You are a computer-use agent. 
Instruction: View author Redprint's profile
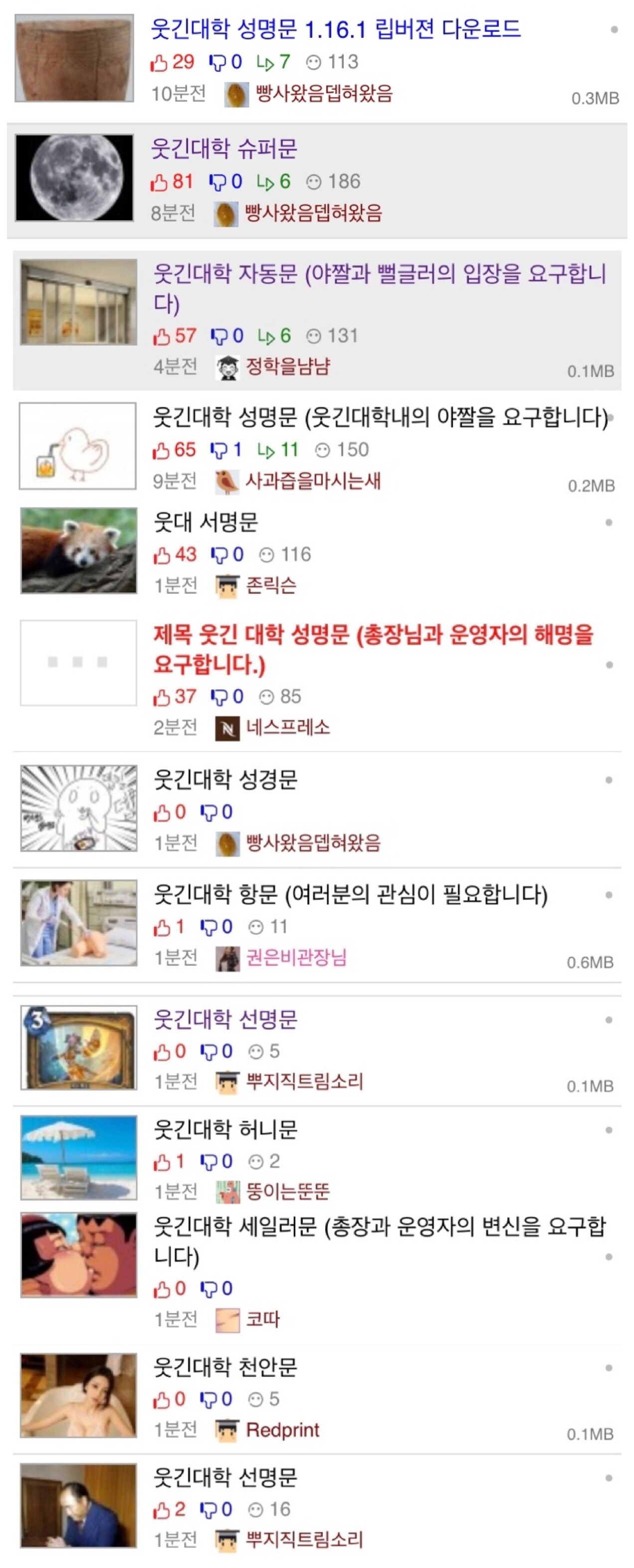coord(282,1430)
